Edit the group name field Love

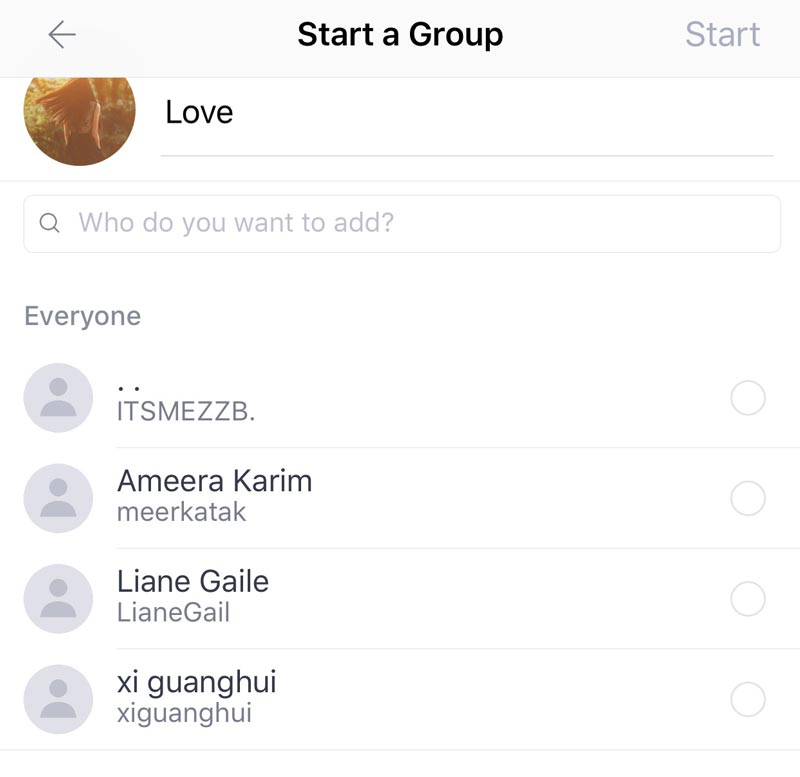point(466,113)
